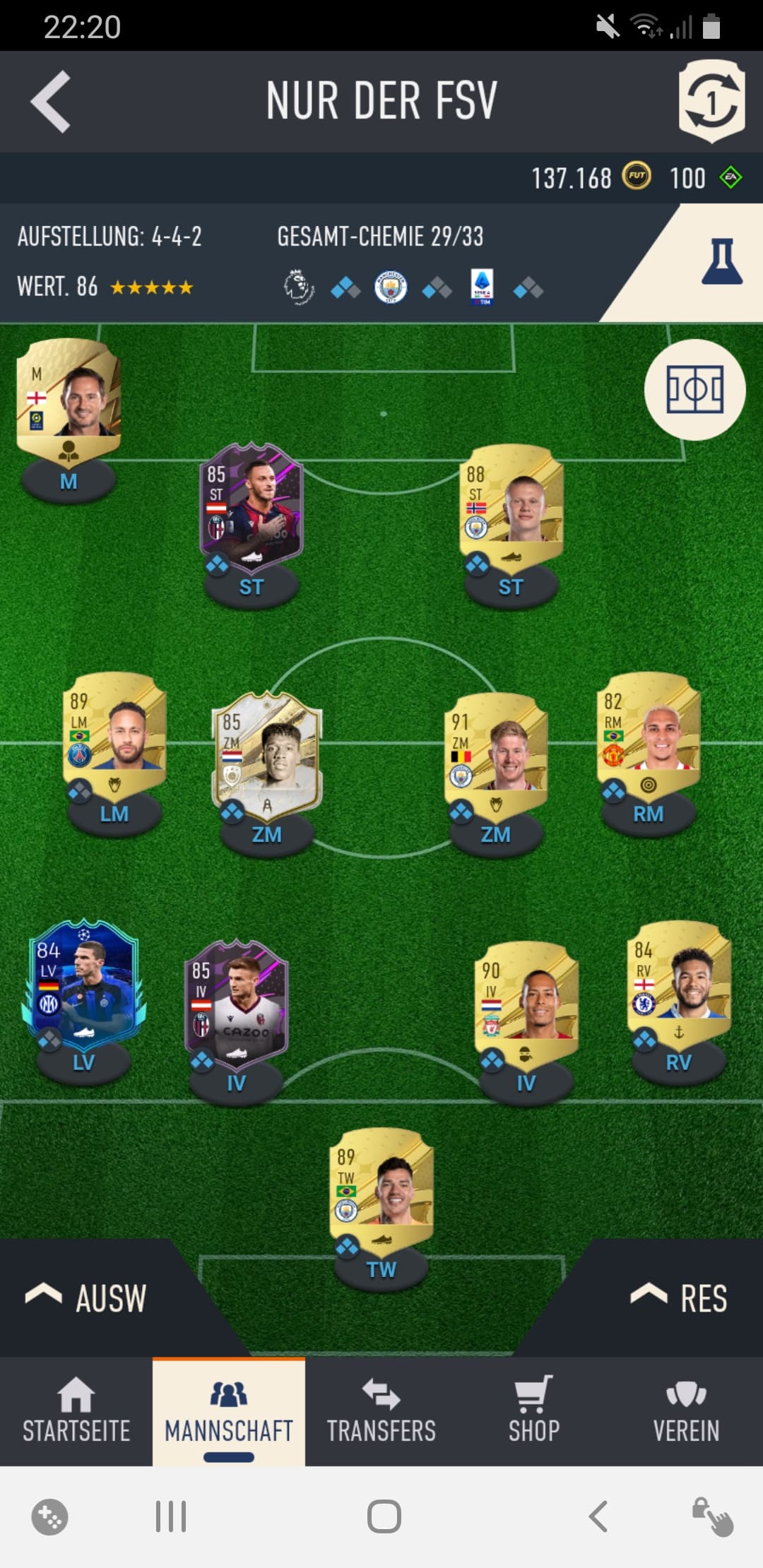Select the 90 IV defender card
This screenshot has width=763, height=1568.
click(526, 1002)
